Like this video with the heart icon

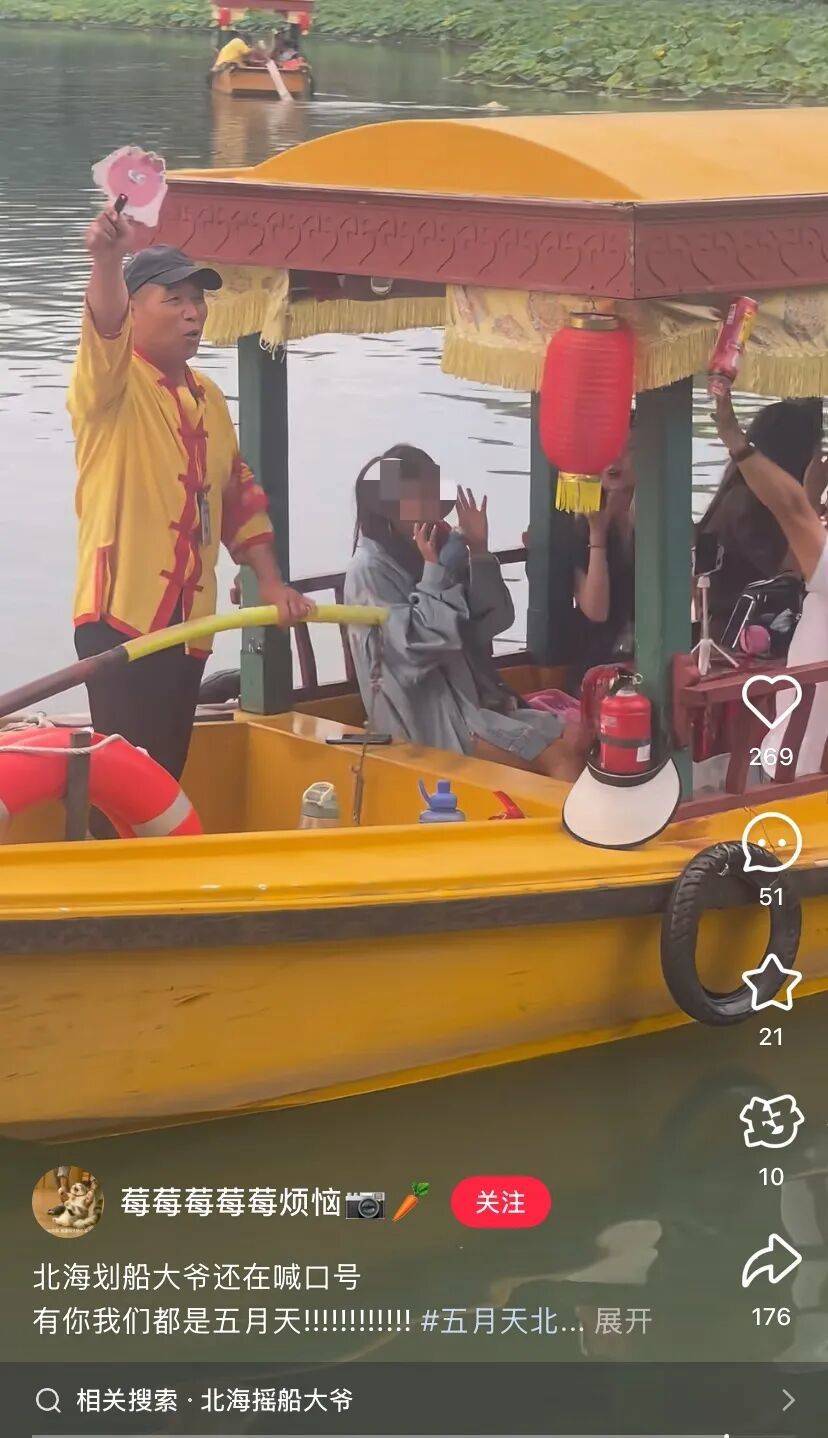[771, 702]
